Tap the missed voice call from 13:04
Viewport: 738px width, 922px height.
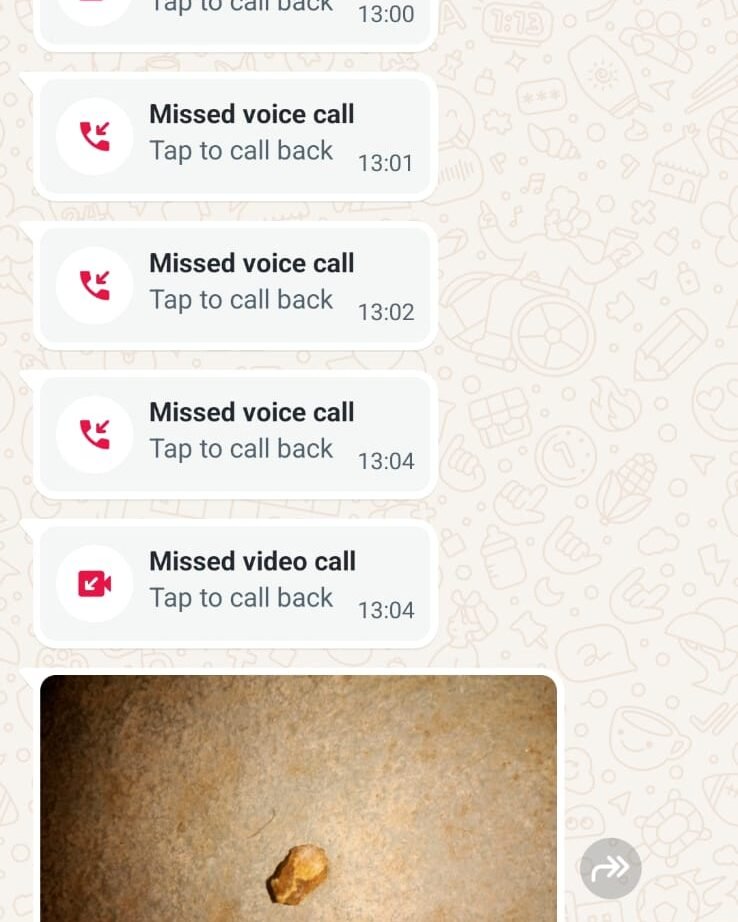236,435
